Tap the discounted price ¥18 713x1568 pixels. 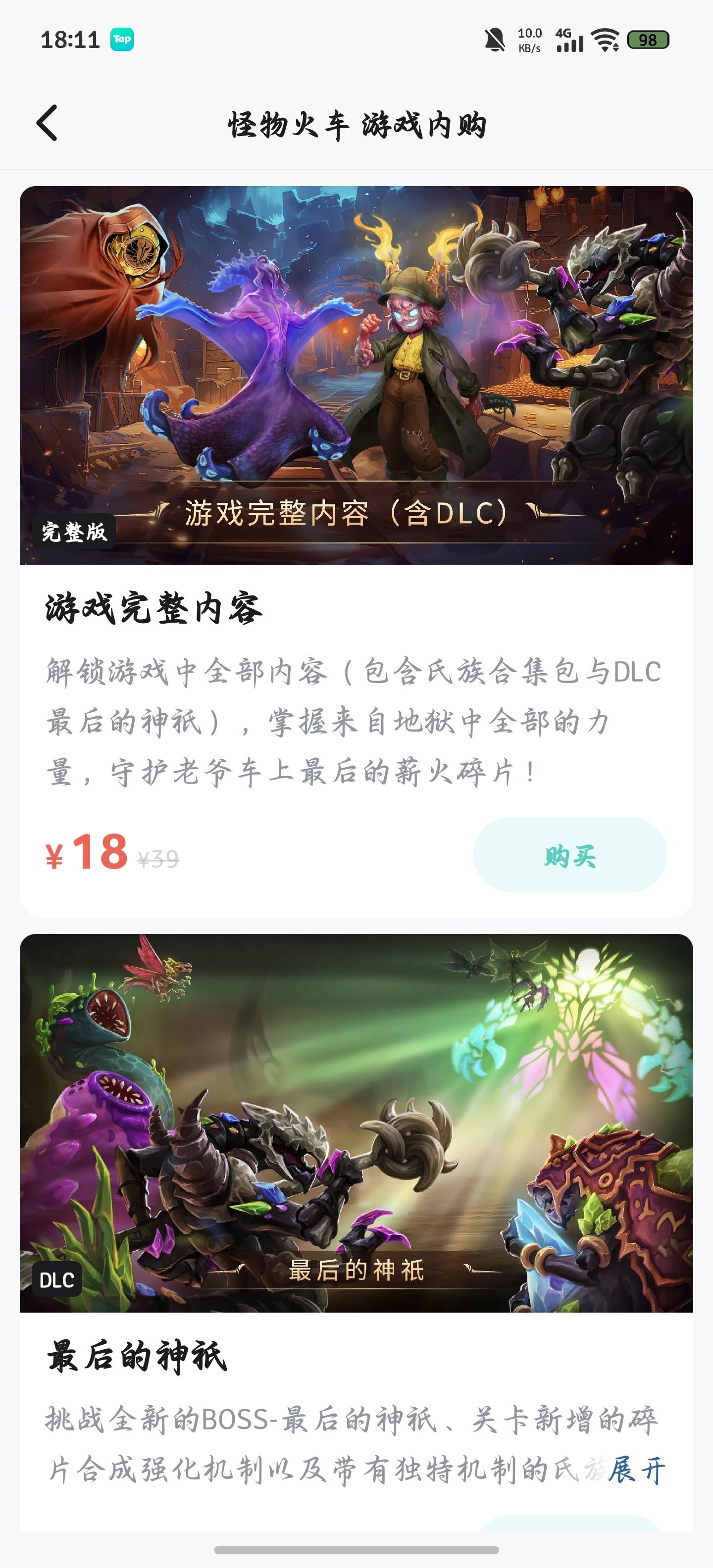pos(85,856)
